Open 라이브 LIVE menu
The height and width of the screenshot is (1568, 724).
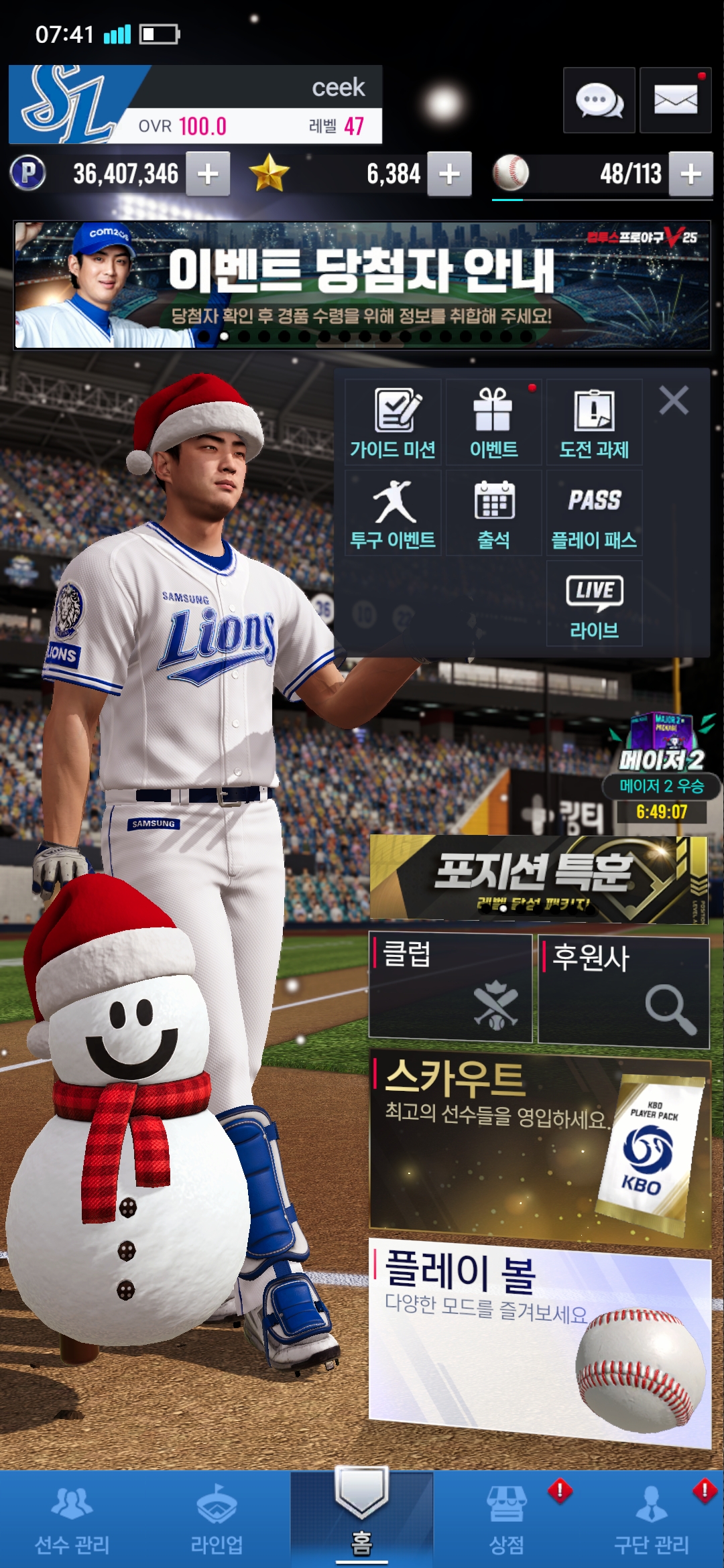pyautogui.click(x=594, y=604)
